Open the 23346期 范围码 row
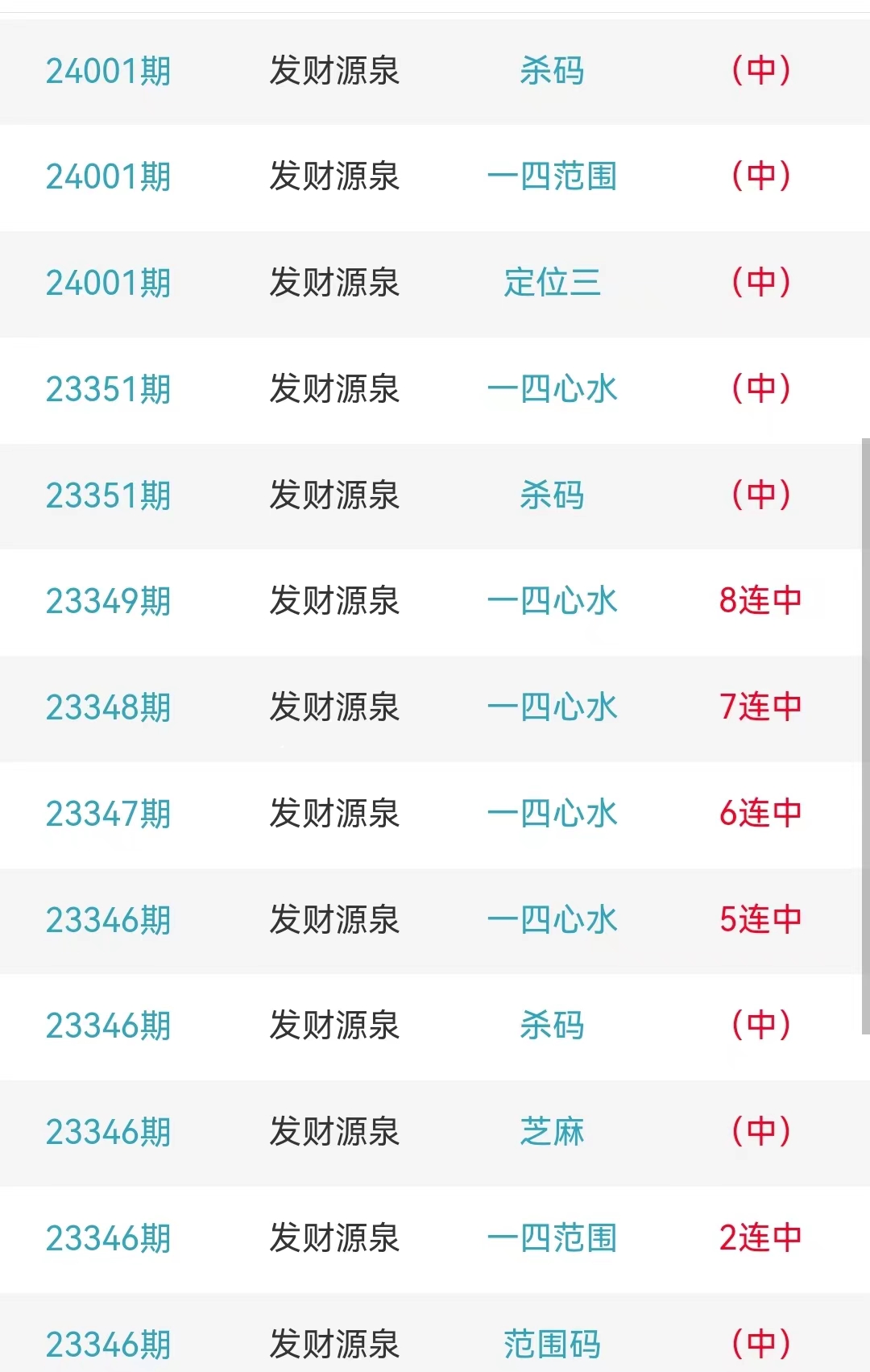Image resolution: width=870 pixels, height=1372 pixels. 552,1343
